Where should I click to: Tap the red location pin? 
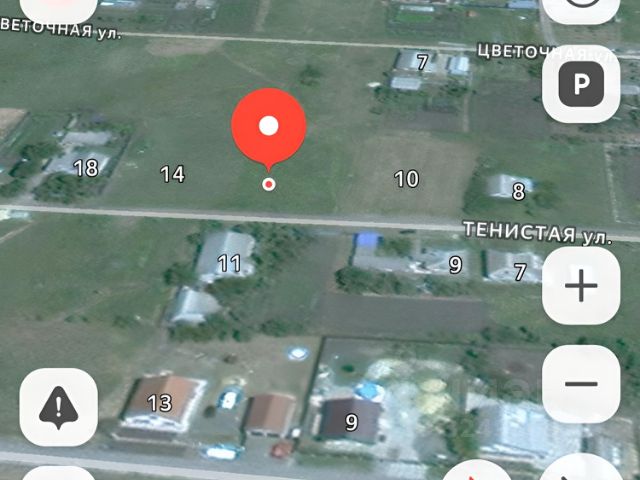pyautogui.click(x=268, y=130)
